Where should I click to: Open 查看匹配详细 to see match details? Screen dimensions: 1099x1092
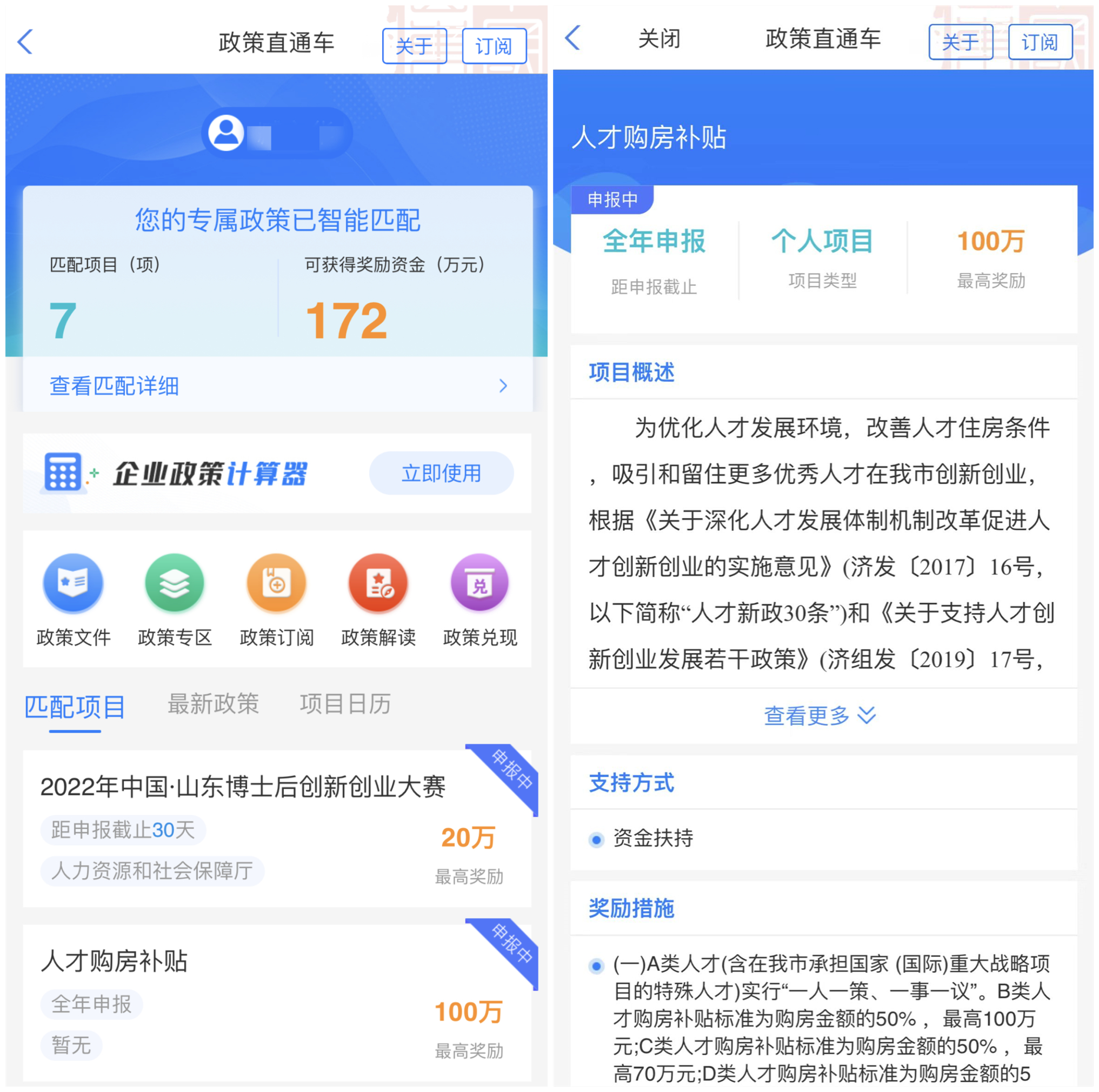pyautogui.click(x=277, y=385)
